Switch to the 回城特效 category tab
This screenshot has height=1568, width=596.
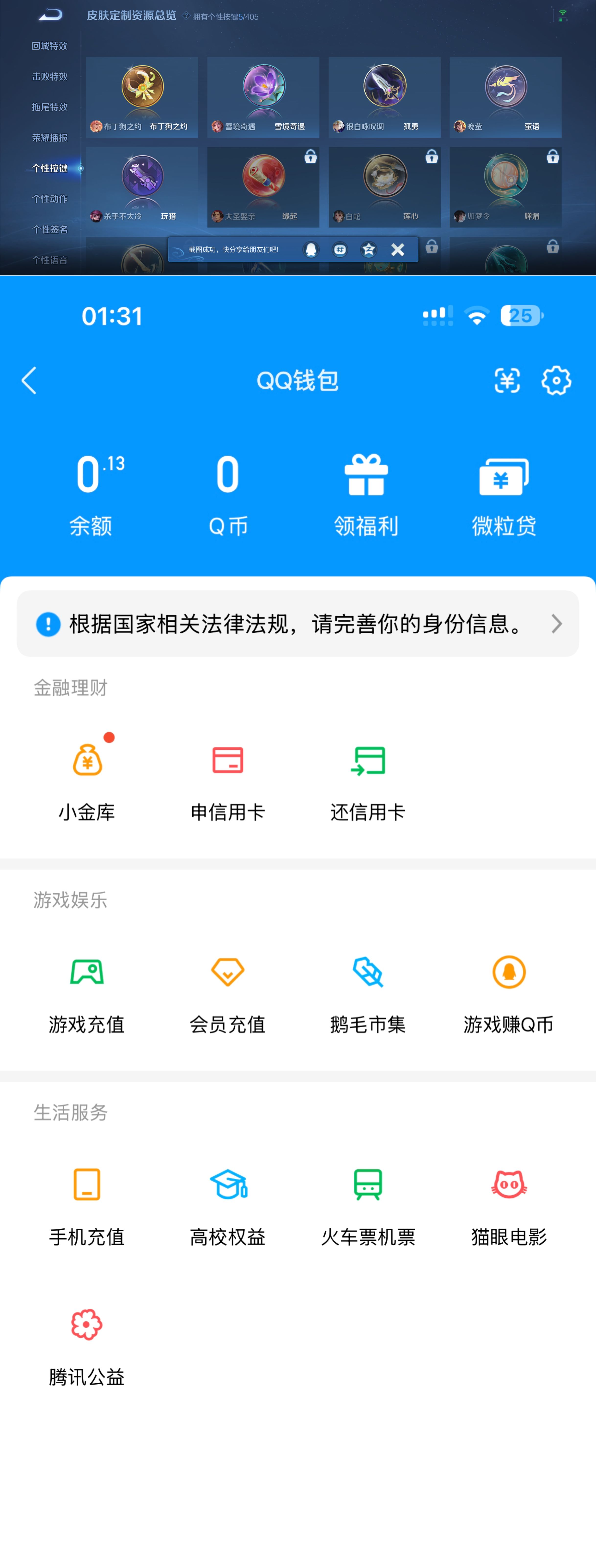click(x=47, y=45)
